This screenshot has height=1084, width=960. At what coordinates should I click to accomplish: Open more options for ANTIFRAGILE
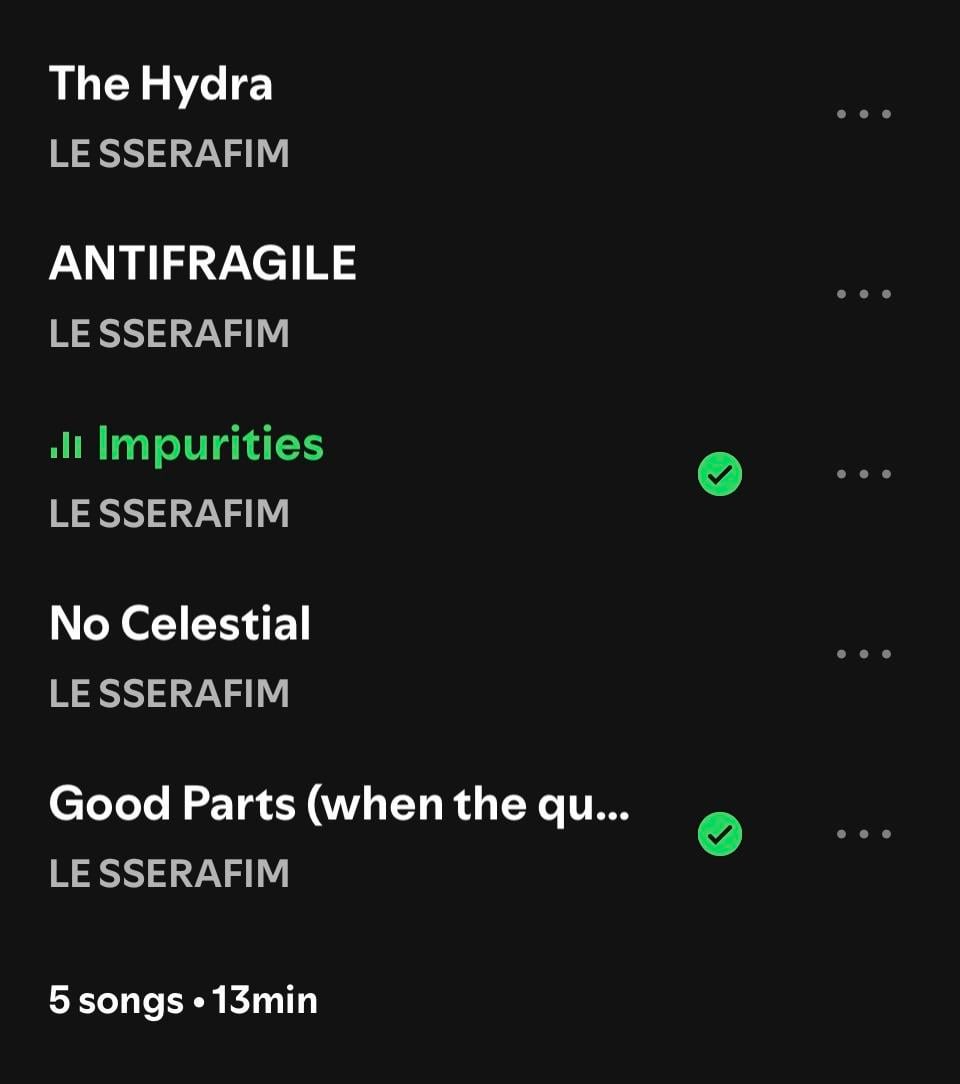coord(864,294)
